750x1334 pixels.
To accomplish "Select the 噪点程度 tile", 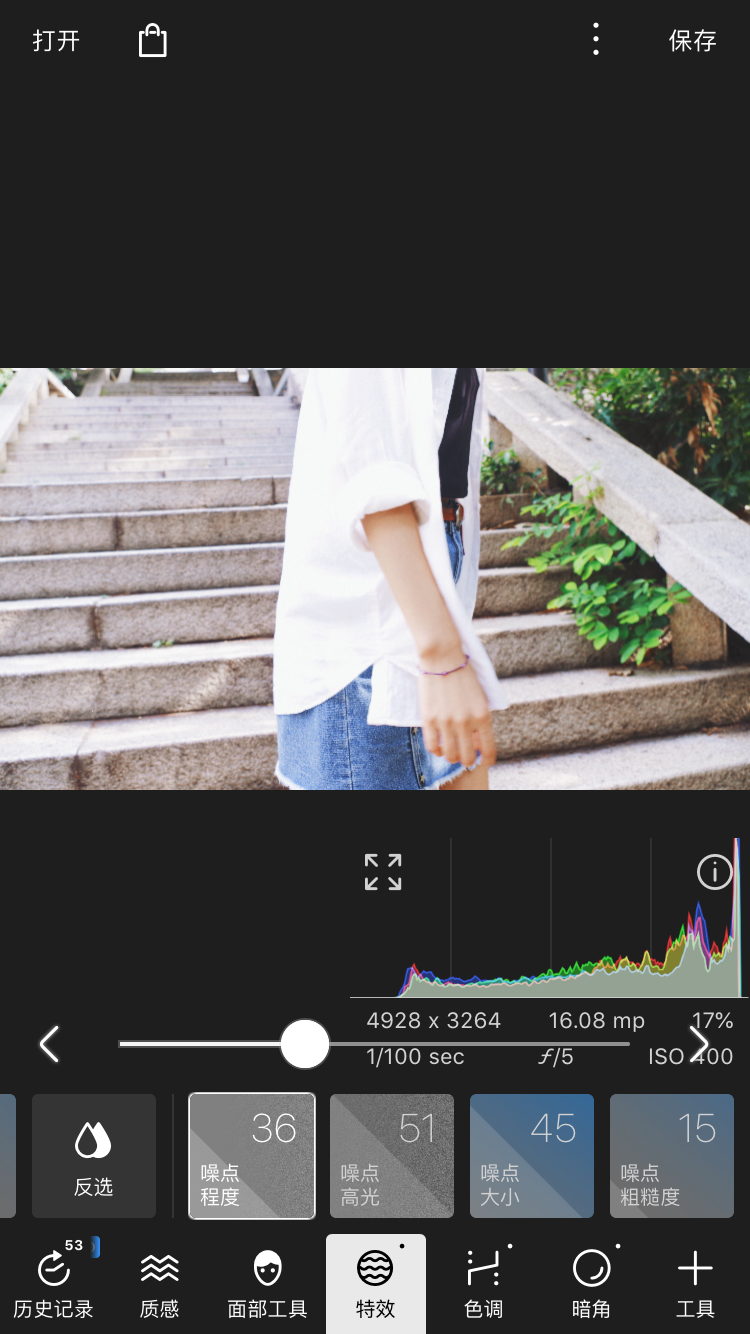I will 252,1156.
